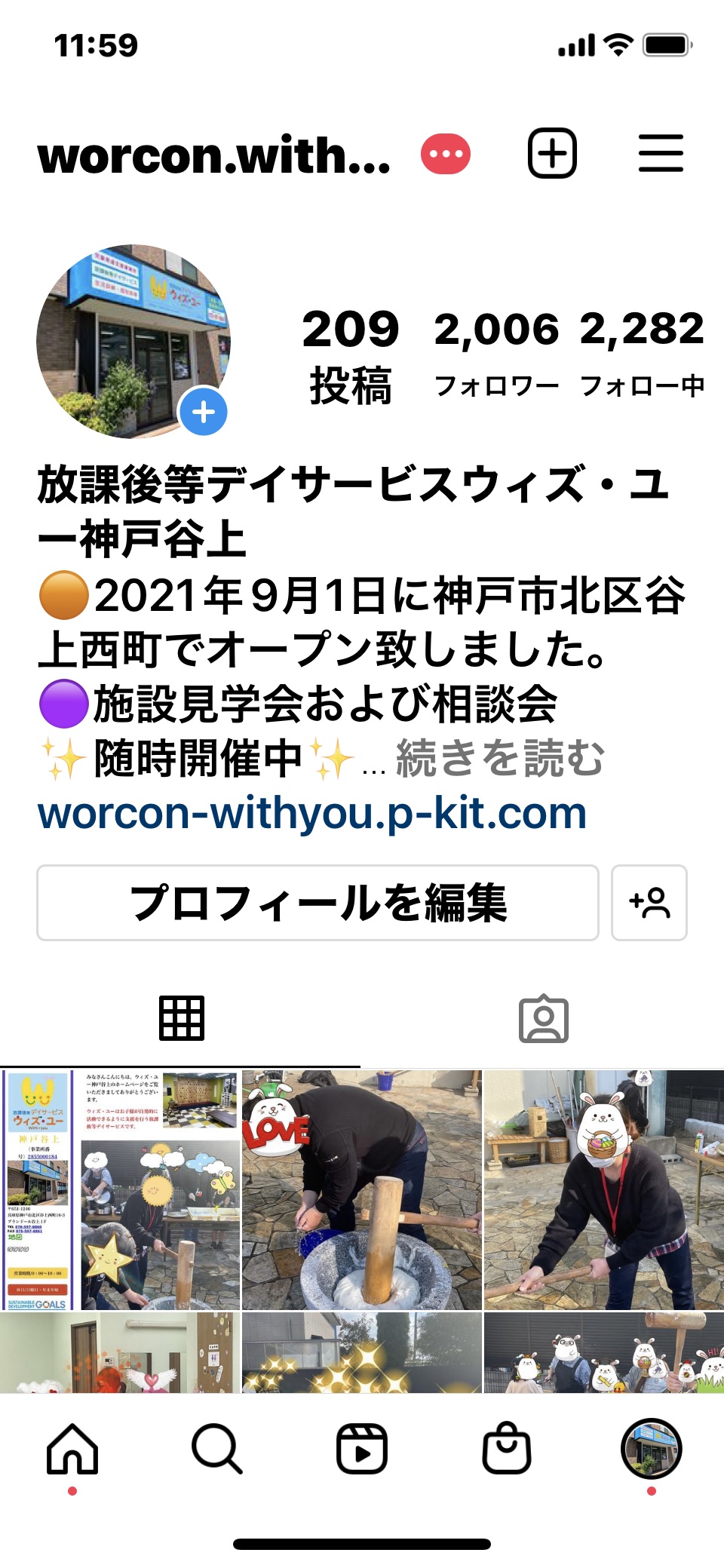Tap the worcon.with... account switcher
The width and height of the screenshot is (724, 1568).
click(x=214, y=155)
